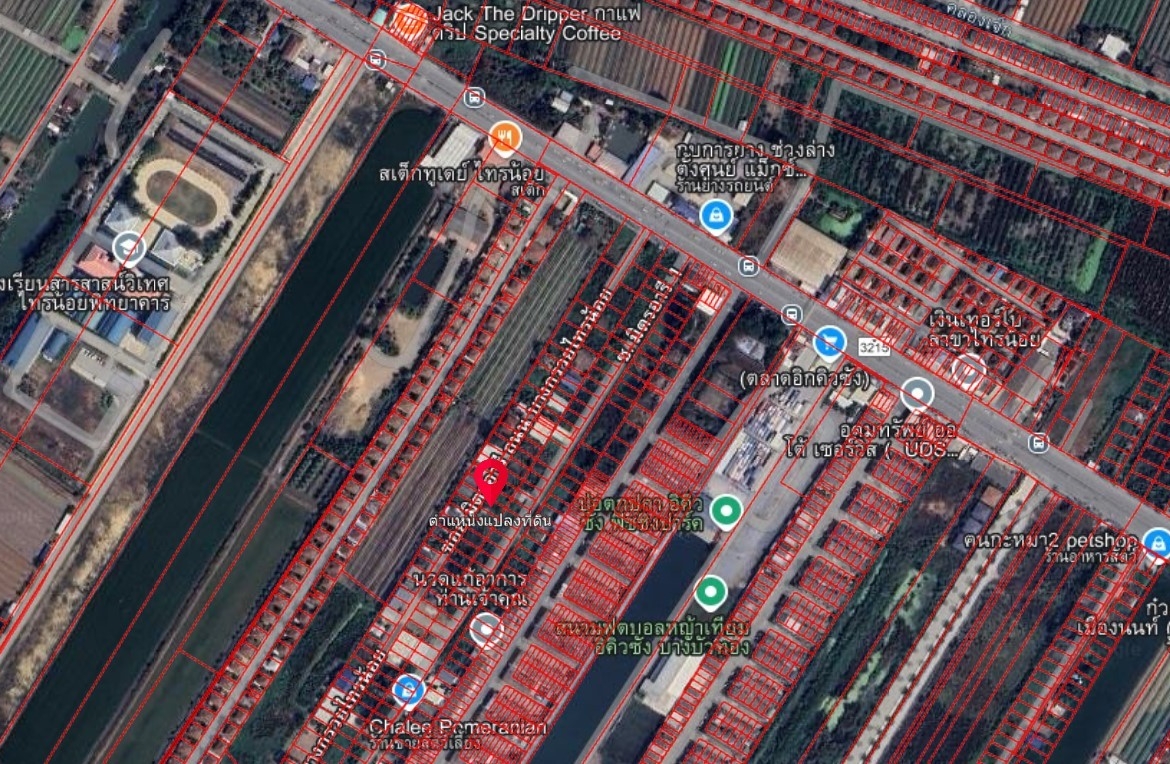1170x764 pixels.
Task: Select the สนามฟุตบอลหญ้าเทียม อิคิวซัง green marker
Action: tap(711, 592)
